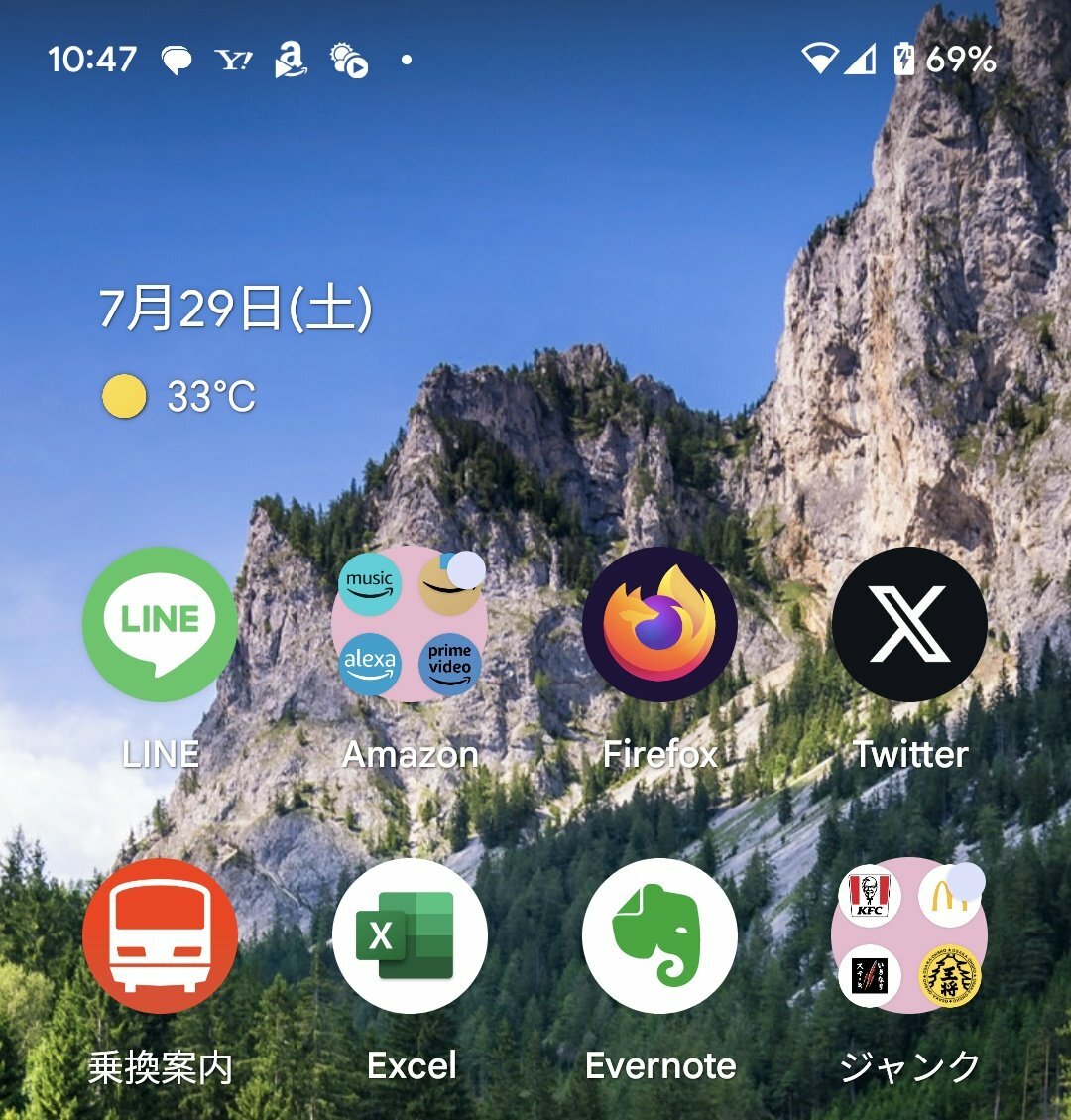Open Microsoft Excel

click(410, 935)
